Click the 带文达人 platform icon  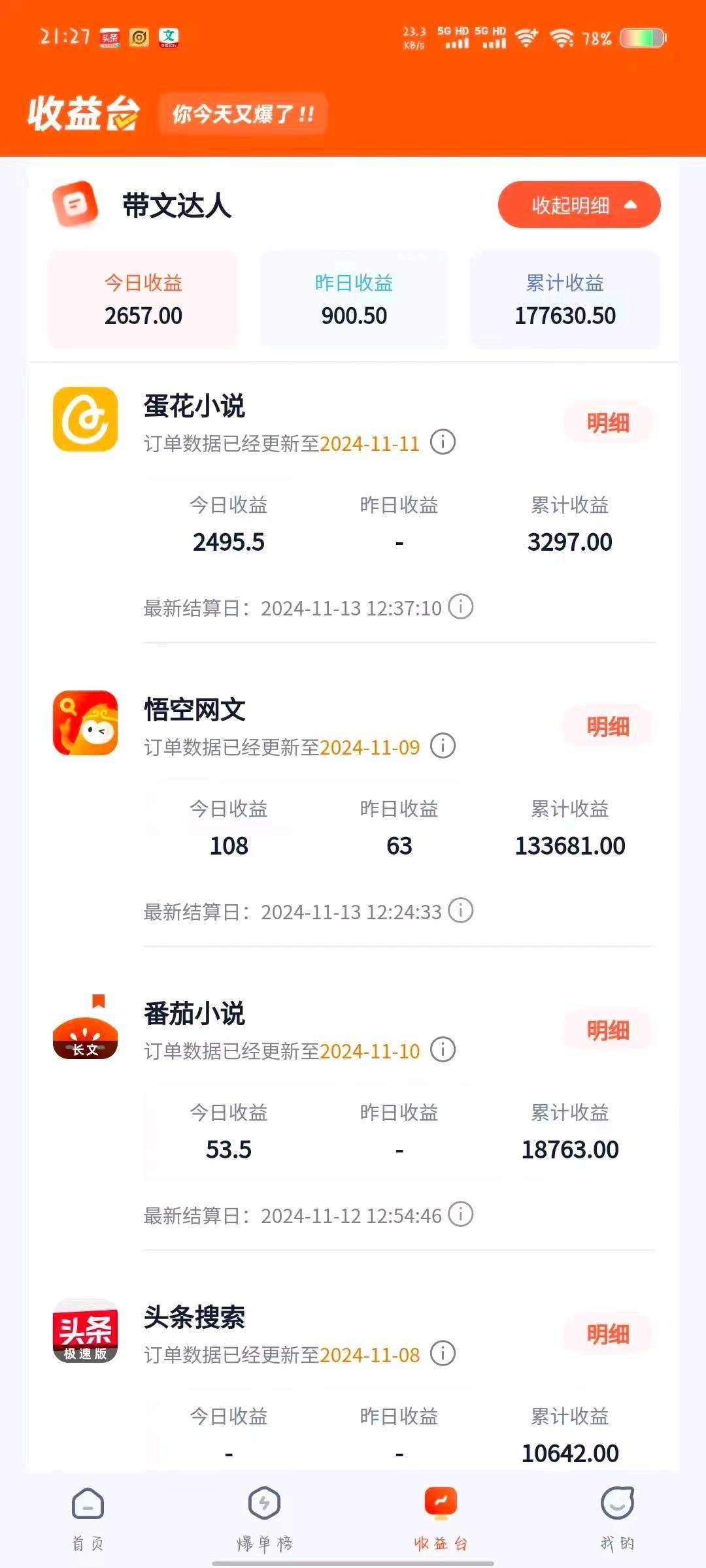pyautogui.click(x=75, y=204)
